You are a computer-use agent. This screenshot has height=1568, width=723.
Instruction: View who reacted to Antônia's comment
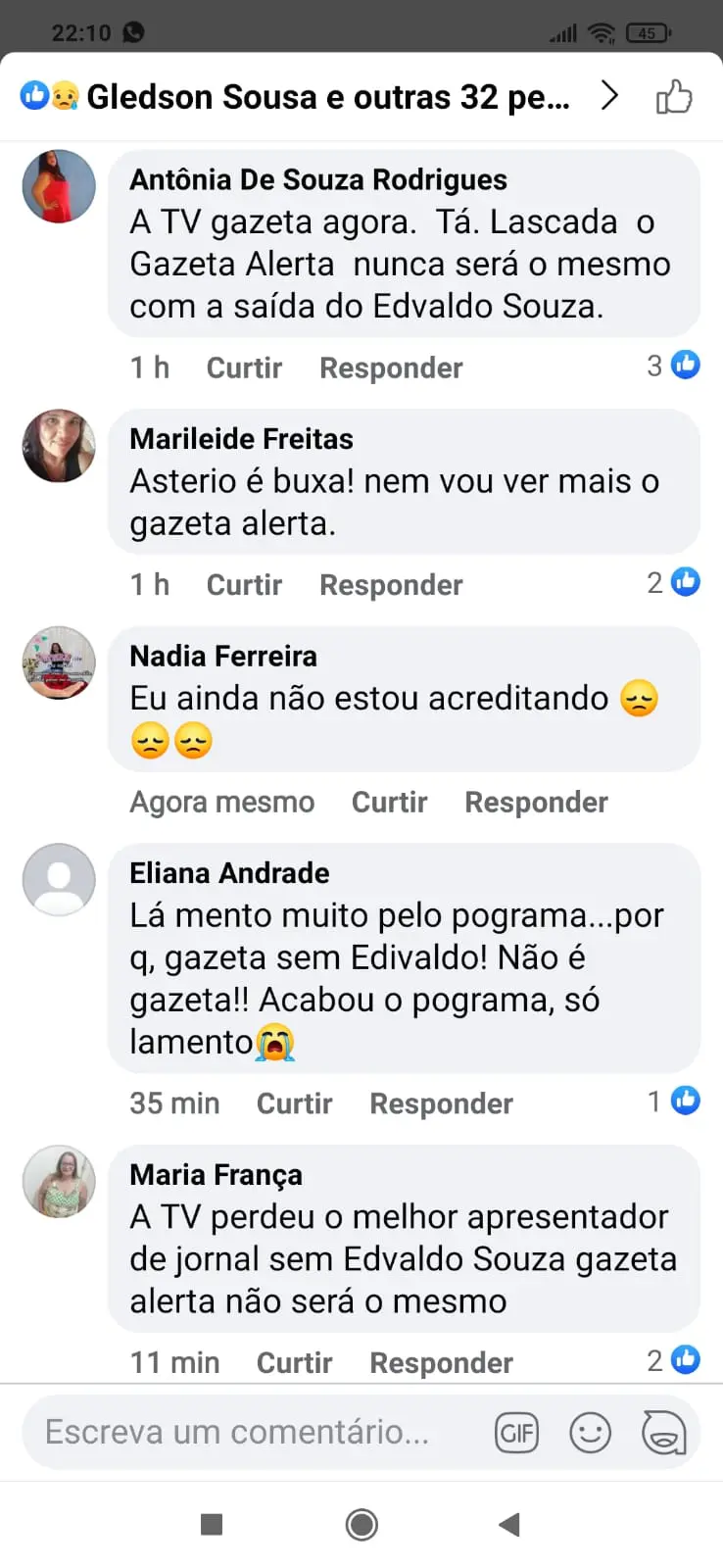pyautogui.click(x=674, y=366)
